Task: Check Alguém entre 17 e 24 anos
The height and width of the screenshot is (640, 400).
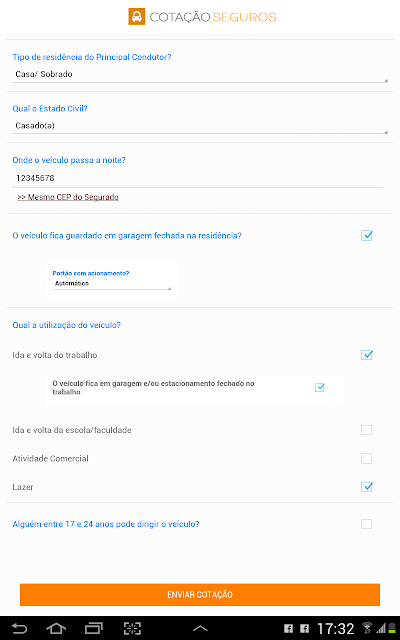Action: coord(367,524)
